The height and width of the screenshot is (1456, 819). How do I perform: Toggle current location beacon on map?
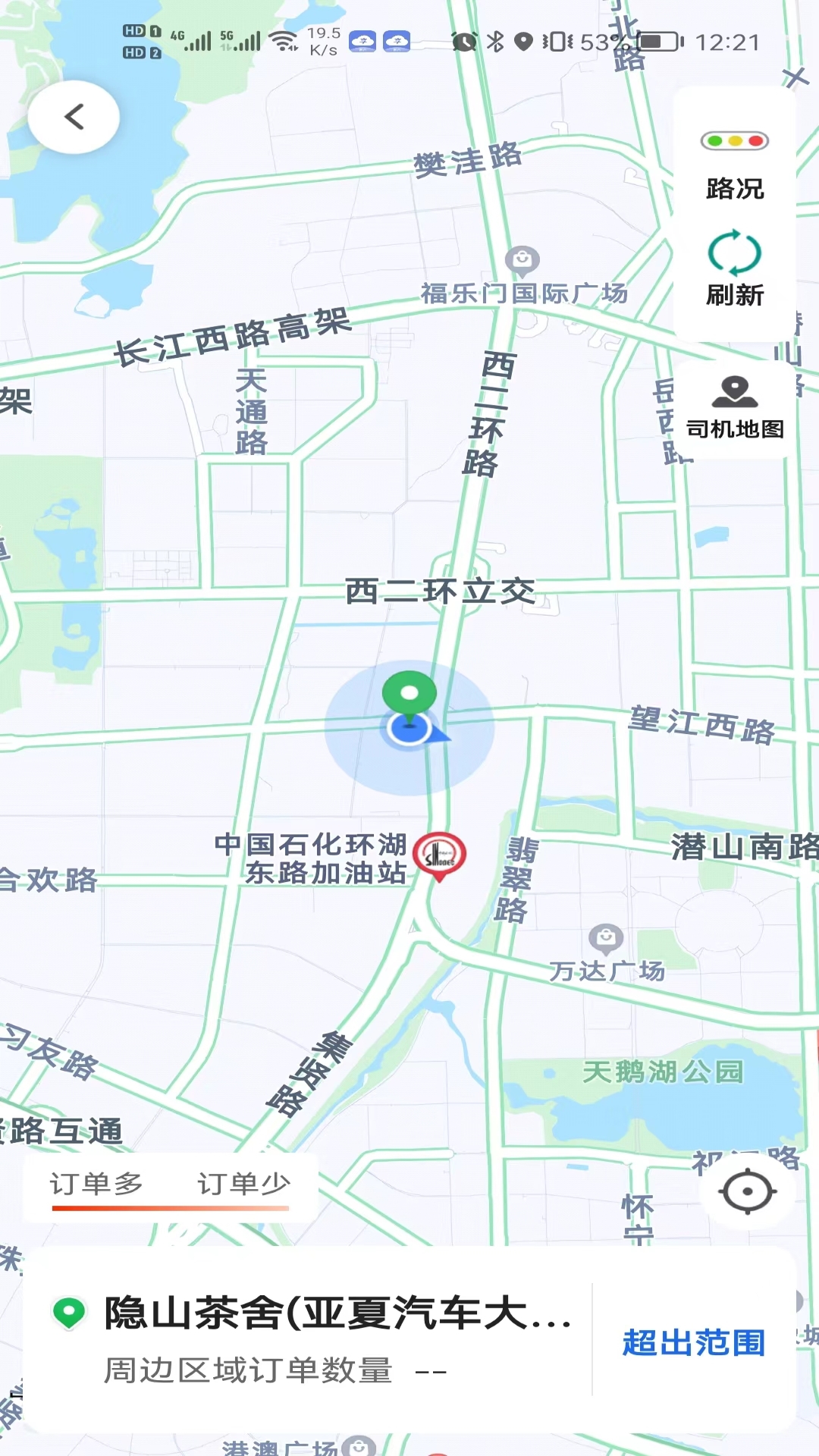tap(409, 728)
